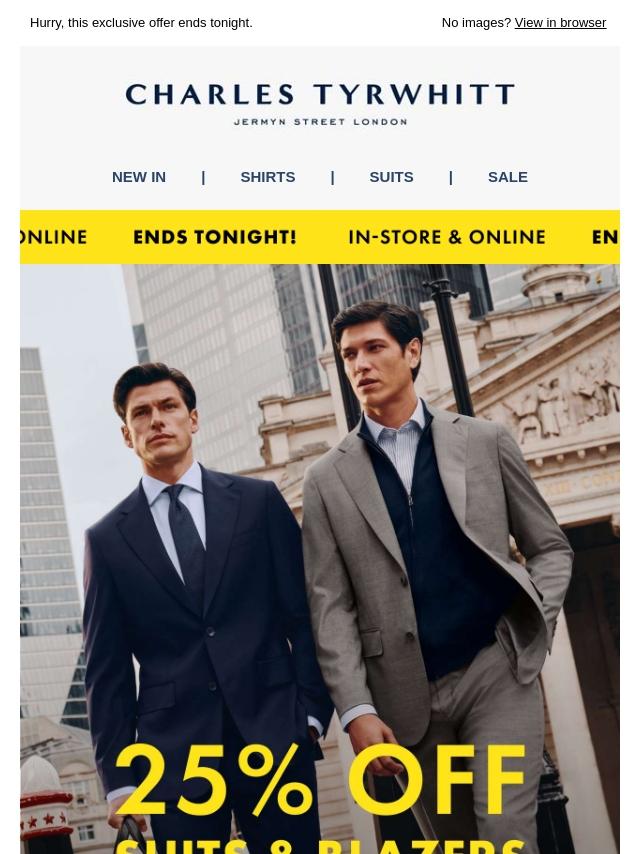Open the SALE section
The height and width of the screenshot is (854, 640).
tap(507, 177)
